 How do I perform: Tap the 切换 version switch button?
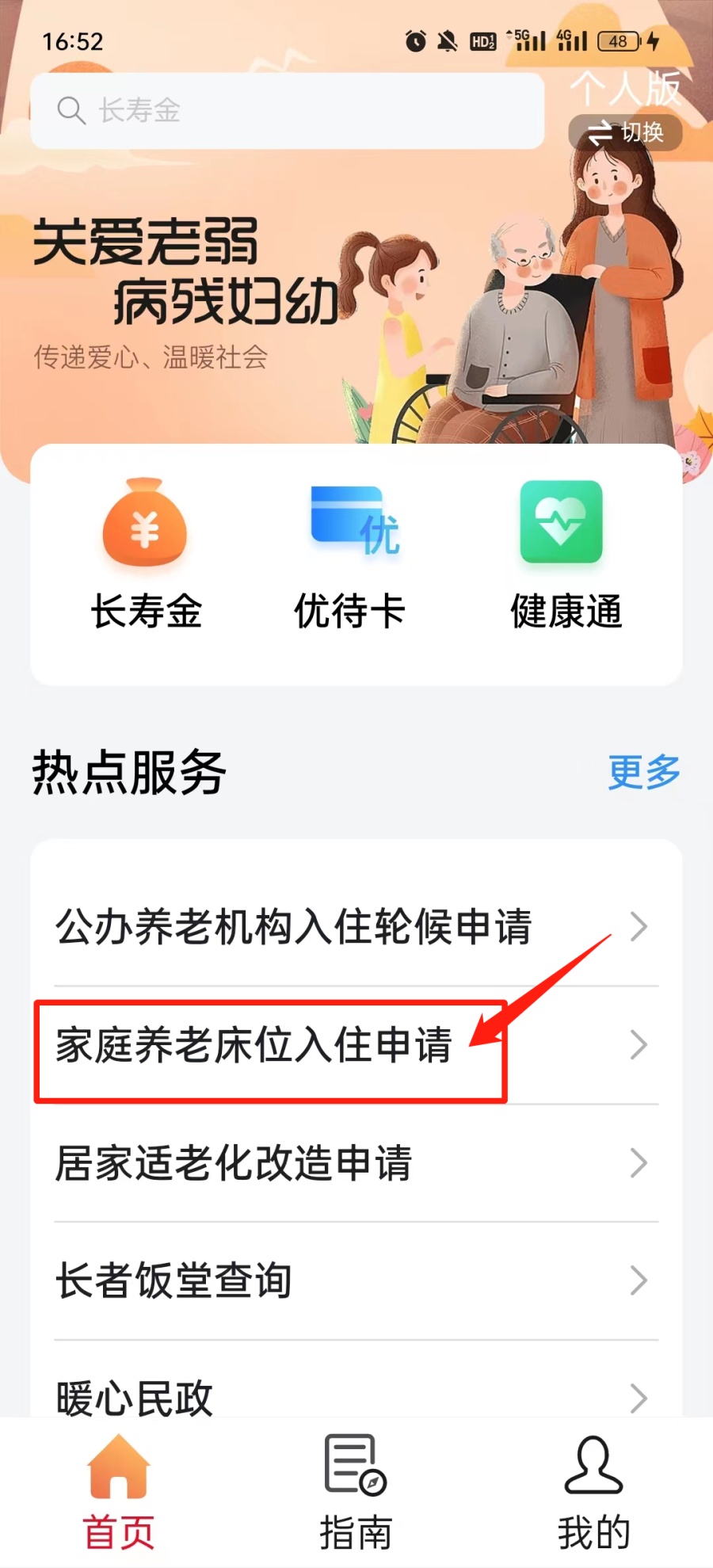[625, 132]
